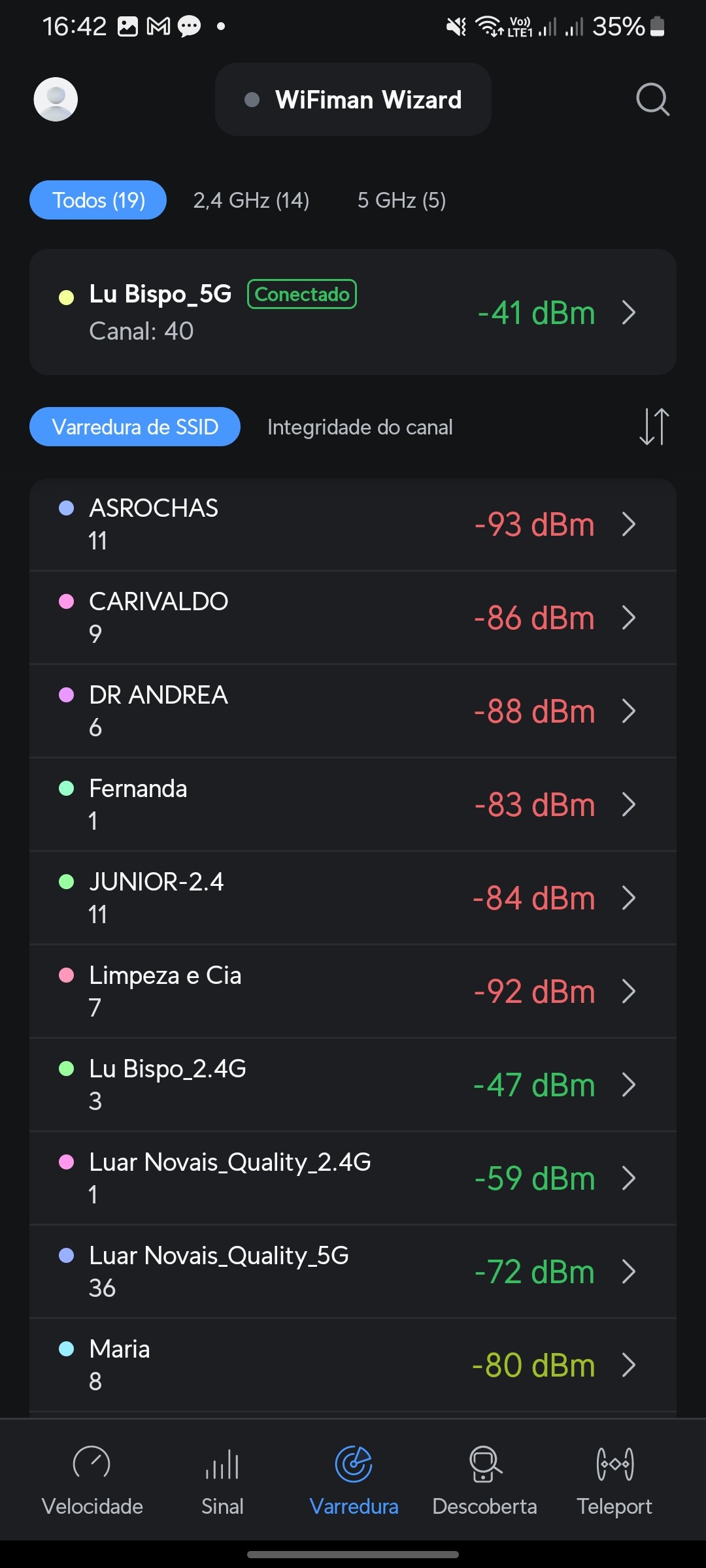Screen dimensions: 706x1568
Task: Tap the search magnifier icon
Action: 652,99
